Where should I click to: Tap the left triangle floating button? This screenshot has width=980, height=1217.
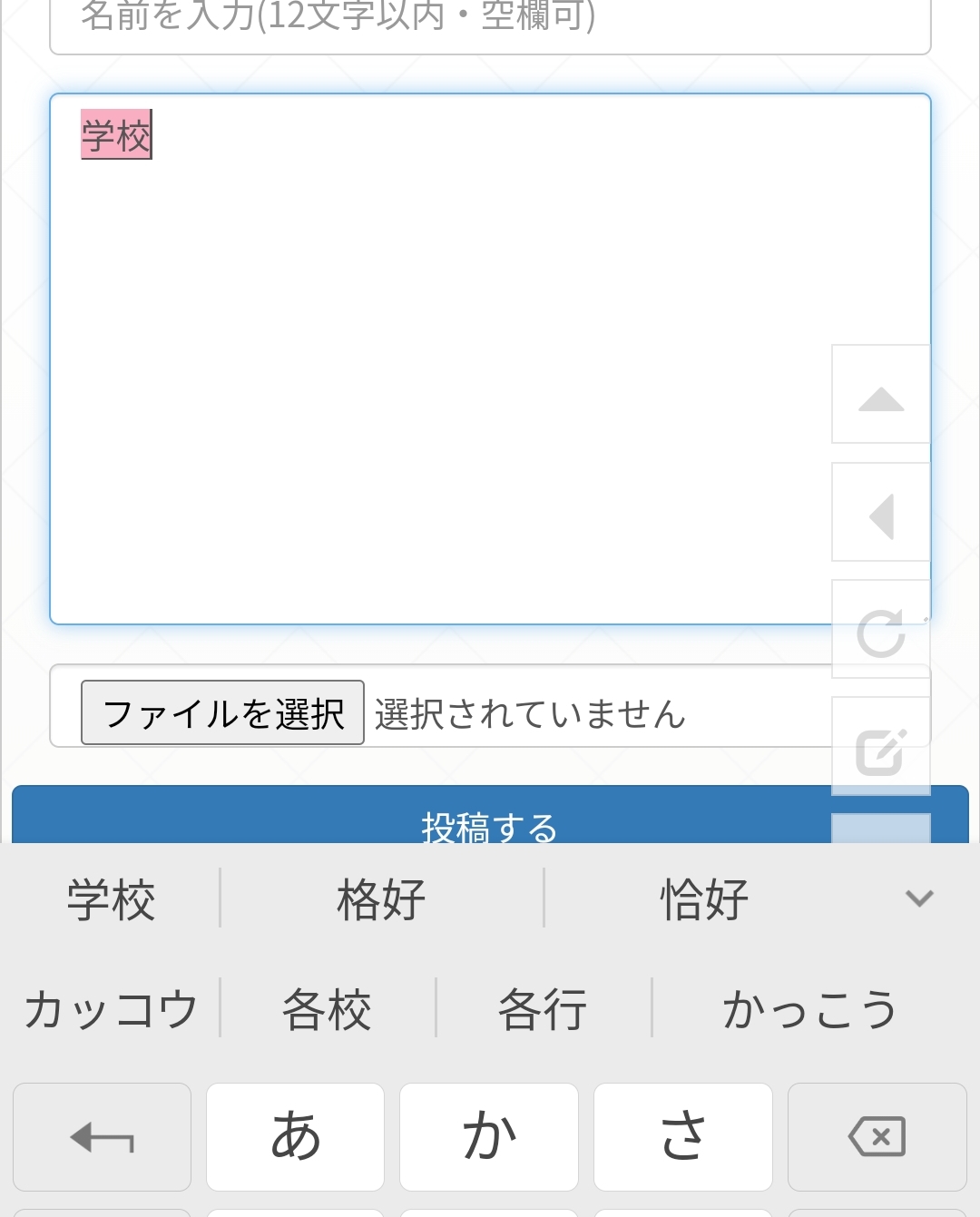[x=881, y=512]
